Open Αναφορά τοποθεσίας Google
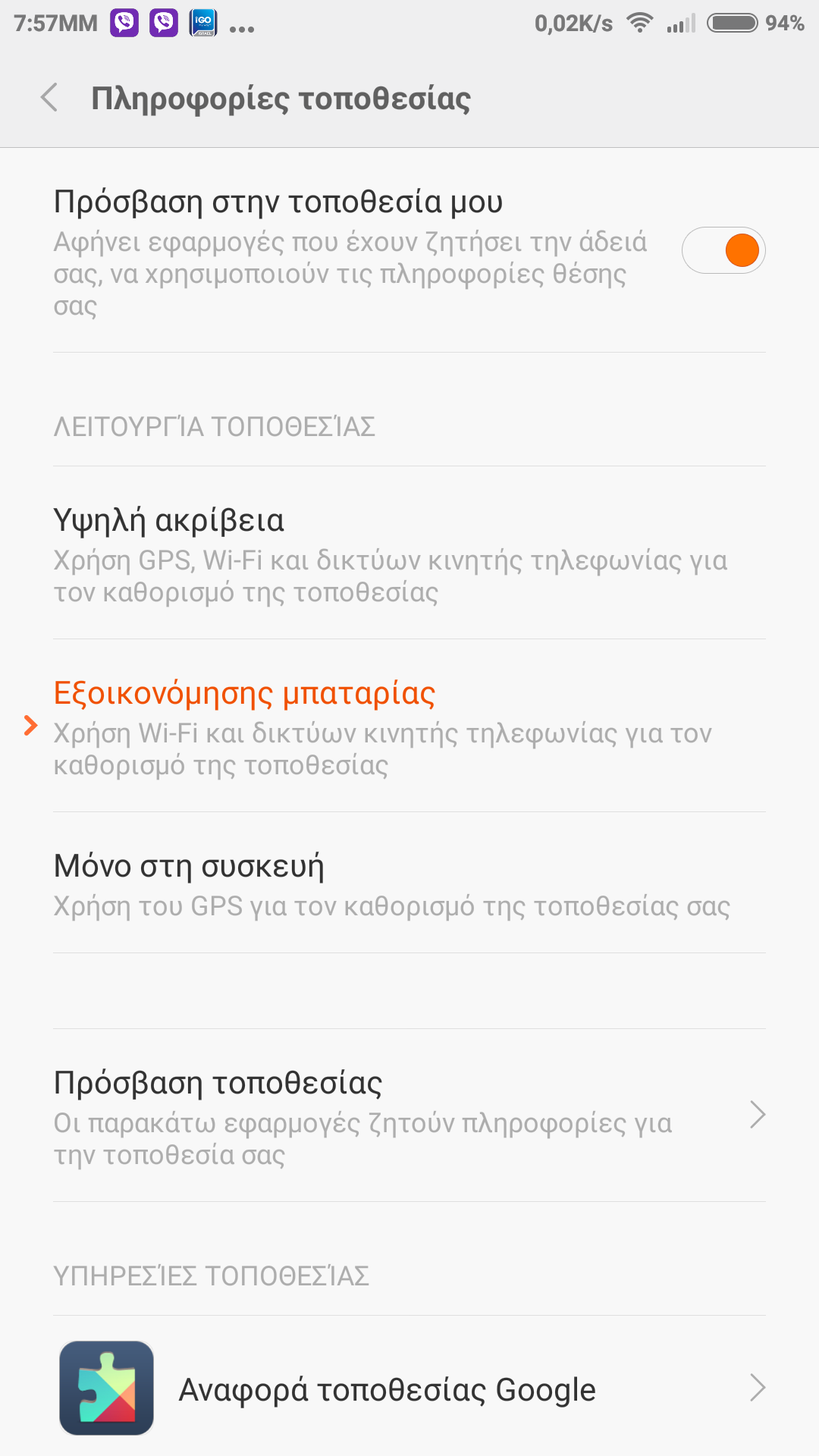Viewport: 819px width, 1456px height. [x=409, y=1389]
